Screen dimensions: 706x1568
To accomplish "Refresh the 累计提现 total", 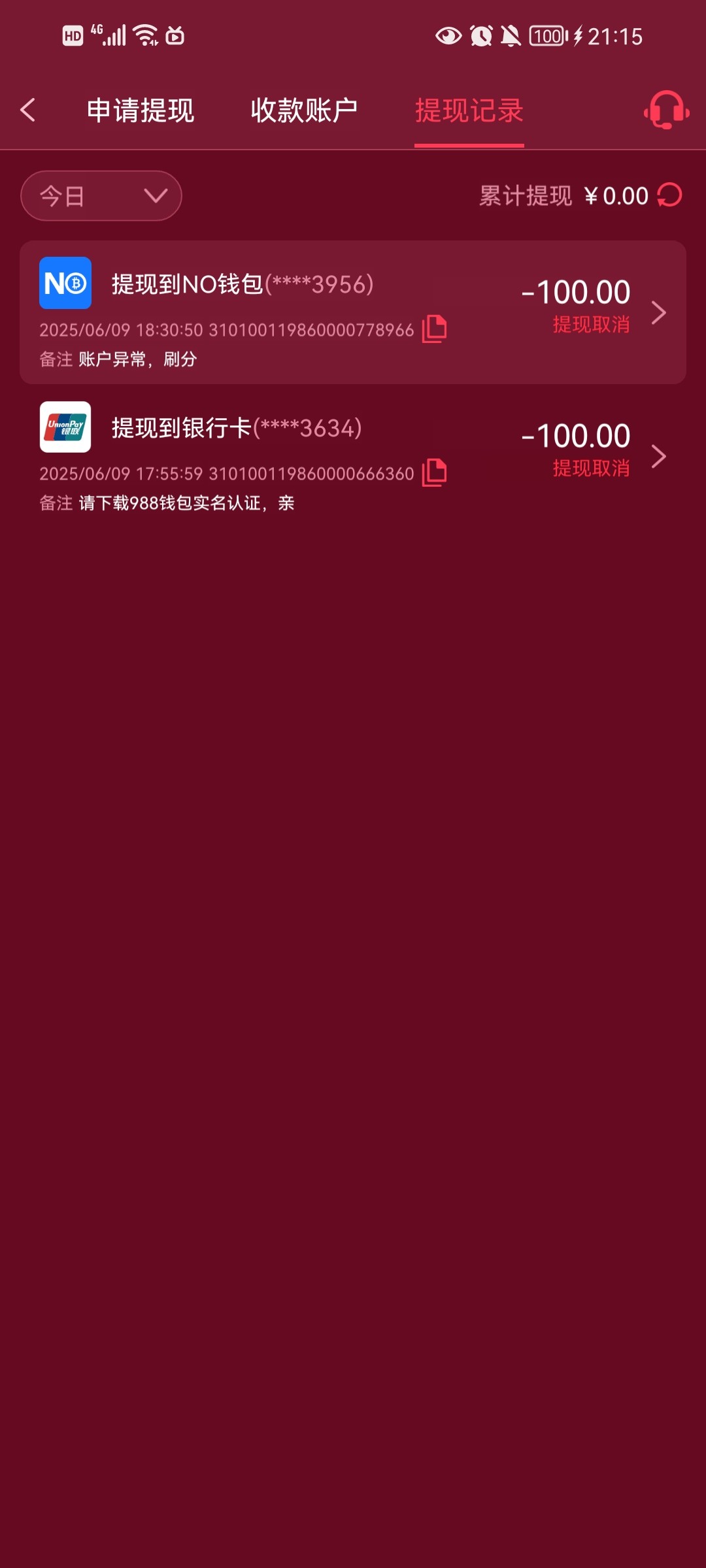I will (x=670, y=195).
